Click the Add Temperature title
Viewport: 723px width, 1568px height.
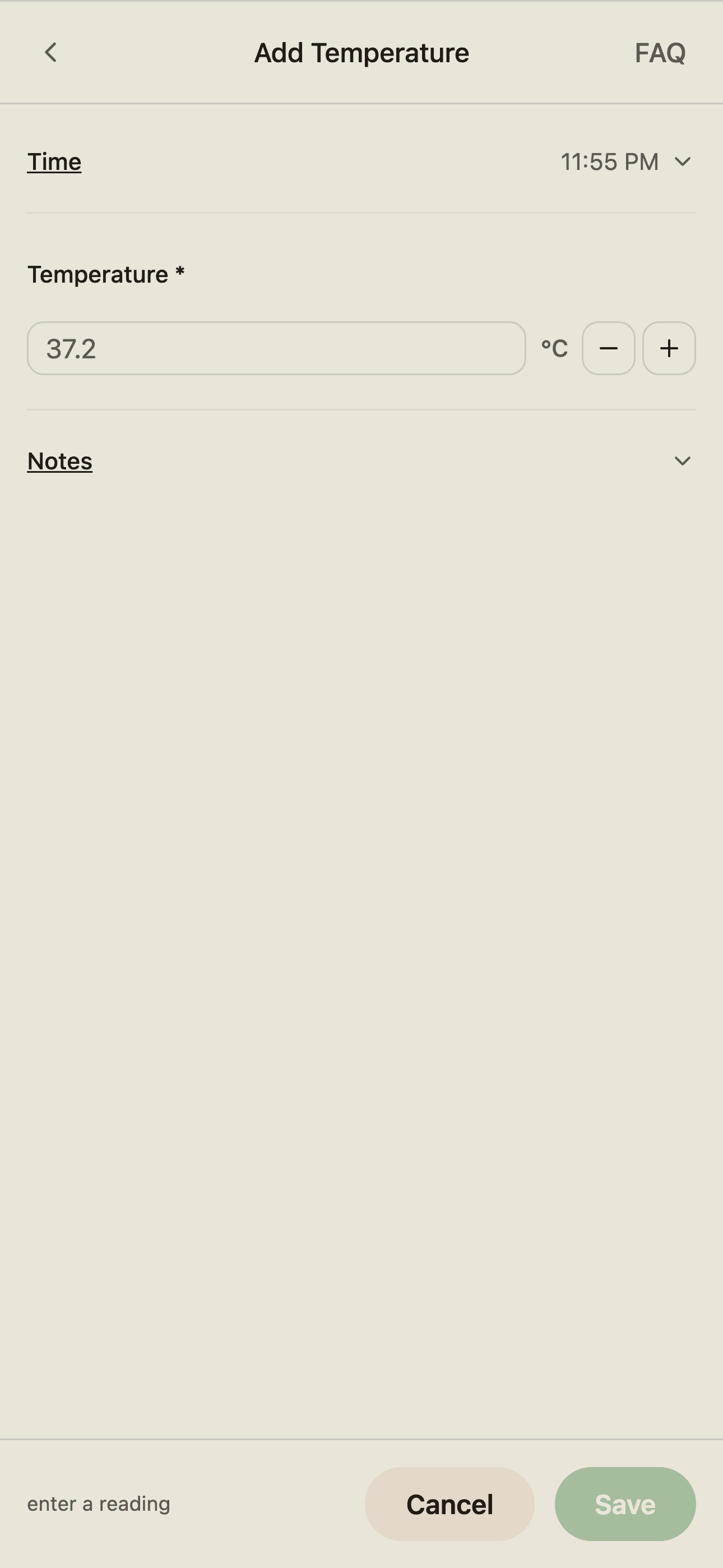pos(361,53)
